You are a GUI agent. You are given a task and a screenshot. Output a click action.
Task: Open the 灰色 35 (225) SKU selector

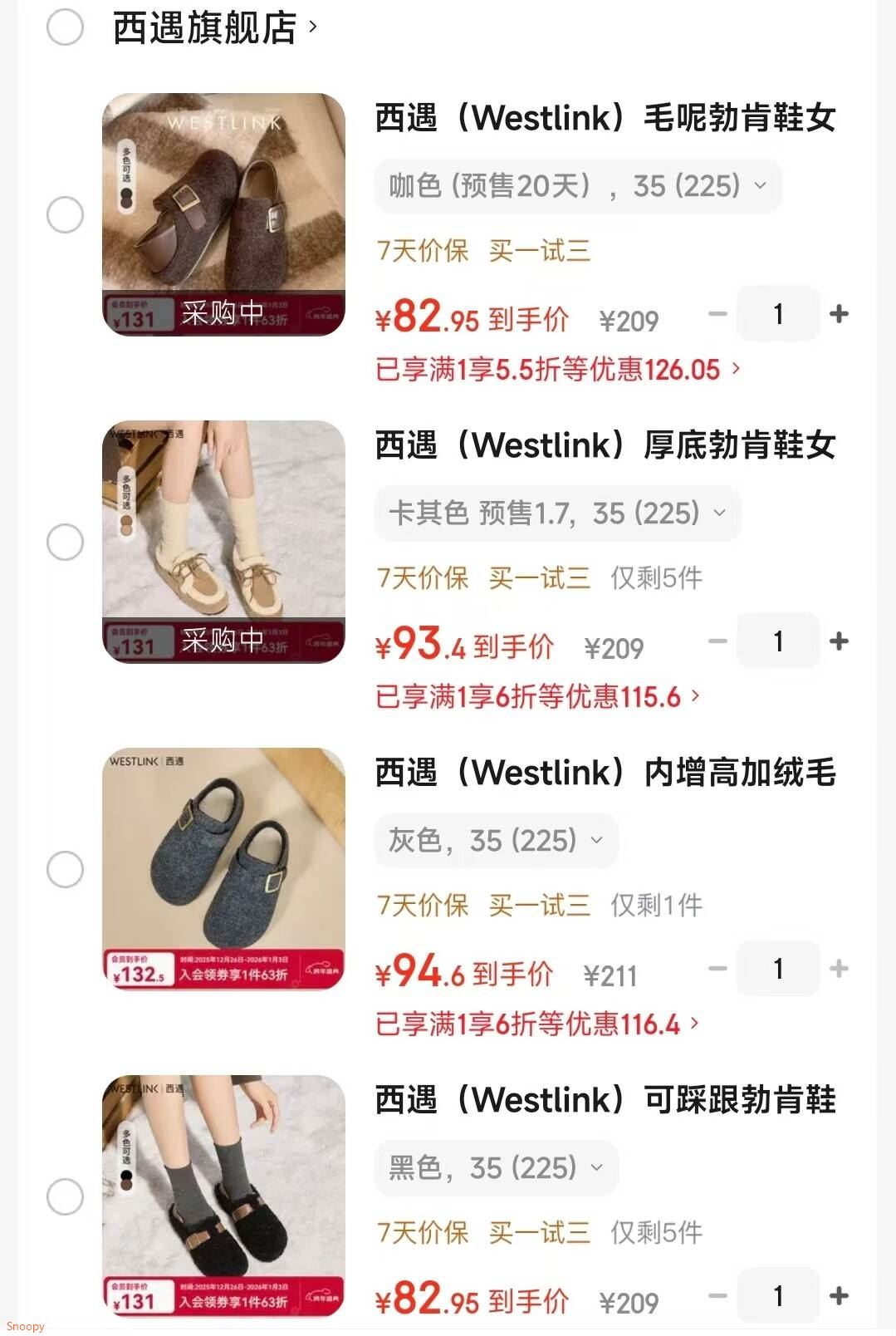pyautogui.click(x=495, y=841)
